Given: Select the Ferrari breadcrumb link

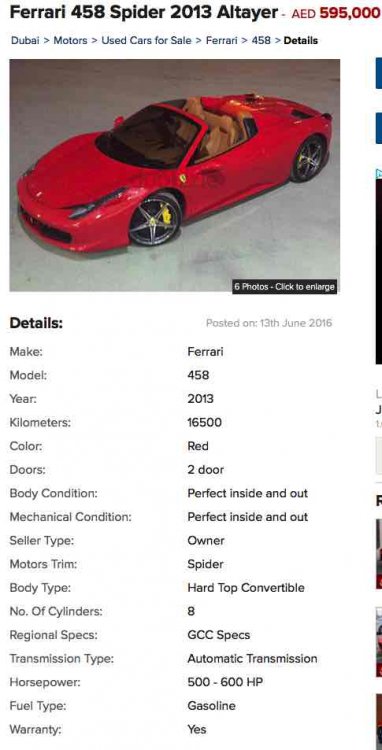Looking at the screenshot, I should coord(221,41).
